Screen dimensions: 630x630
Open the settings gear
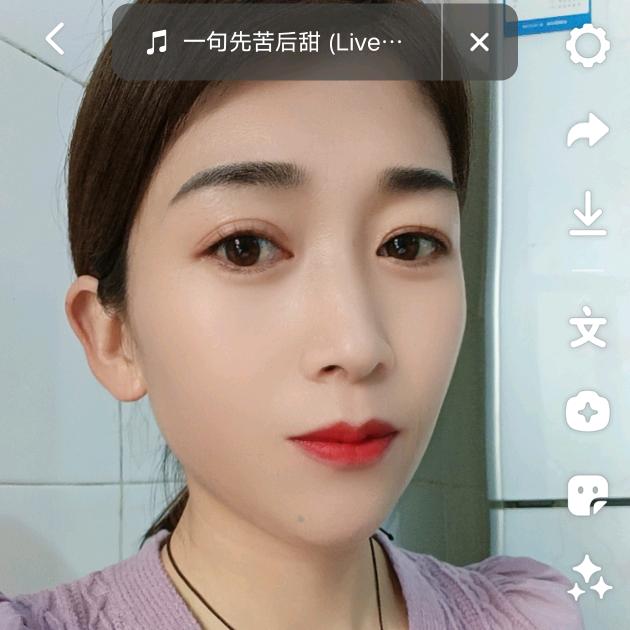click(x=588, y=46)
